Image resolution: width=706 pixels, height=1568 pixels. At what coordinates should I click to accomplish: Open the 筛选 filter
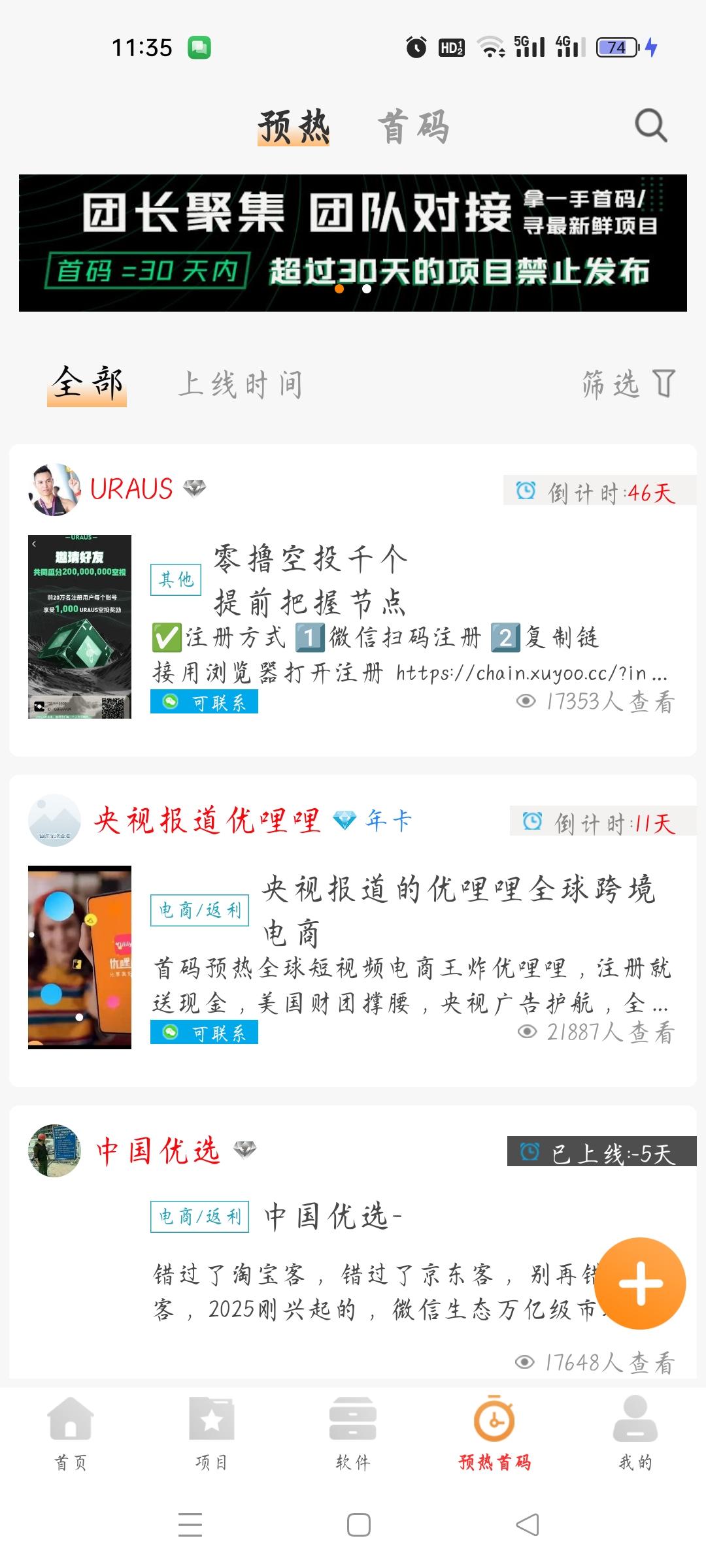click(x=628, y=384)
